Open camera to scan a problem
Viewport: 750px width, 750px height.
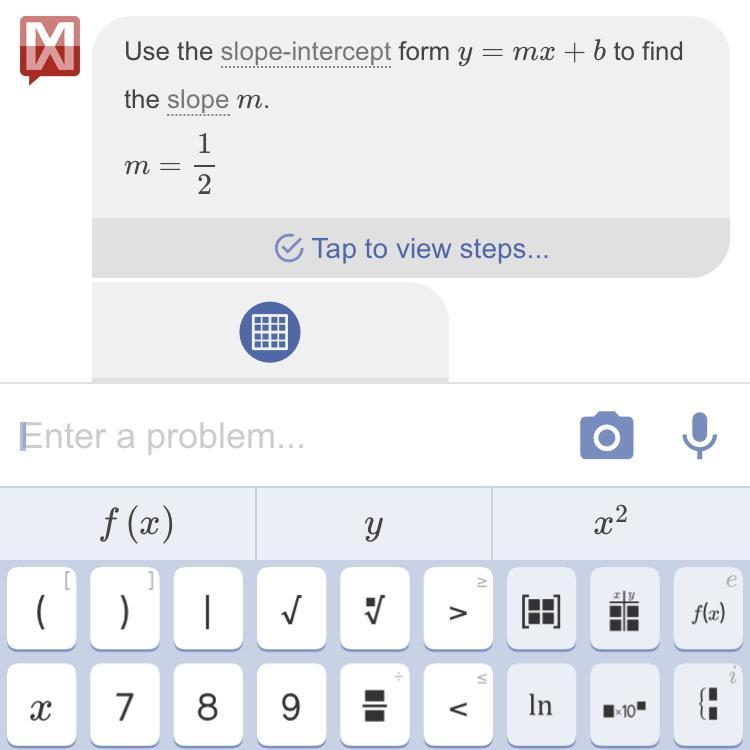pyautogui.click(x=606, y=436)
